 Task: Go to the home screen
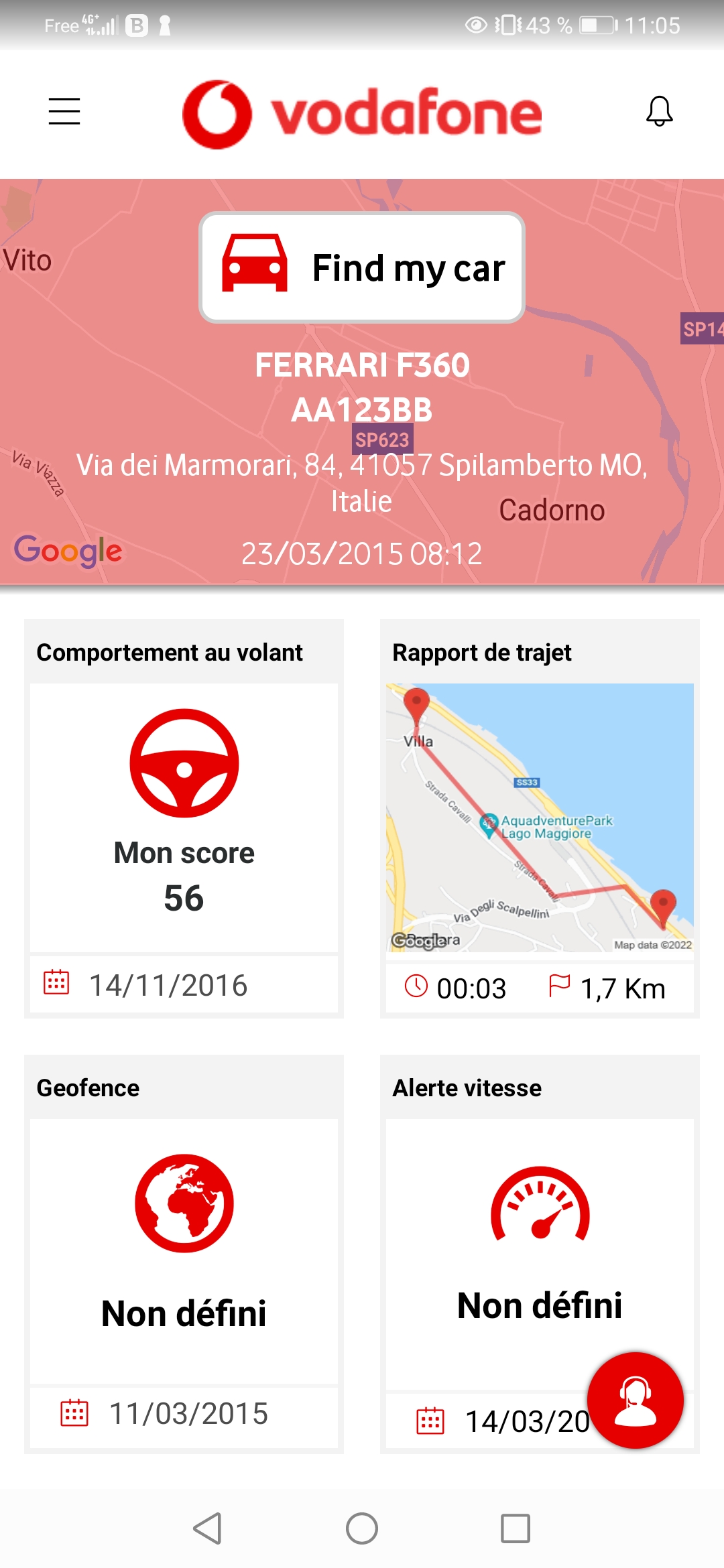click(362, 1528)
